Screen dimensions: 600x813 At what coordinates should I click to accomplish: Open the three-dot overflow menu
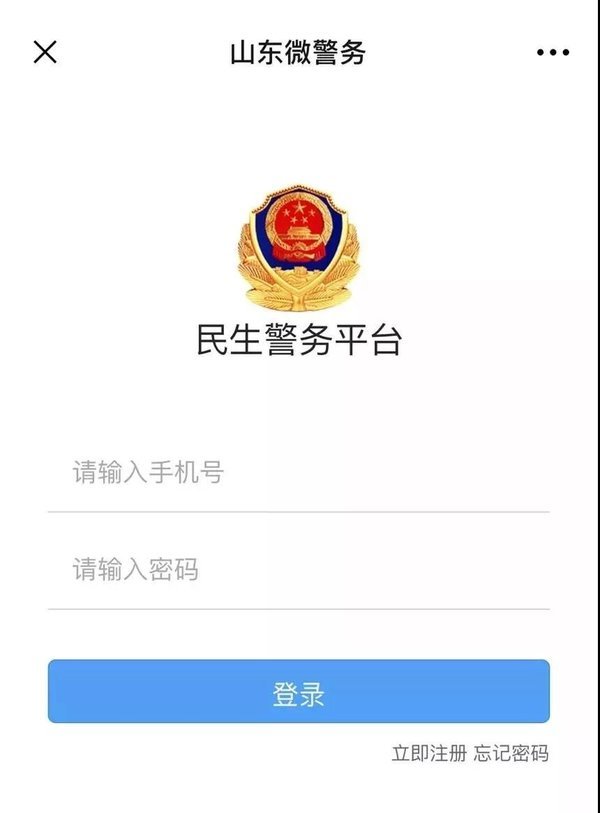coord(552,52)
